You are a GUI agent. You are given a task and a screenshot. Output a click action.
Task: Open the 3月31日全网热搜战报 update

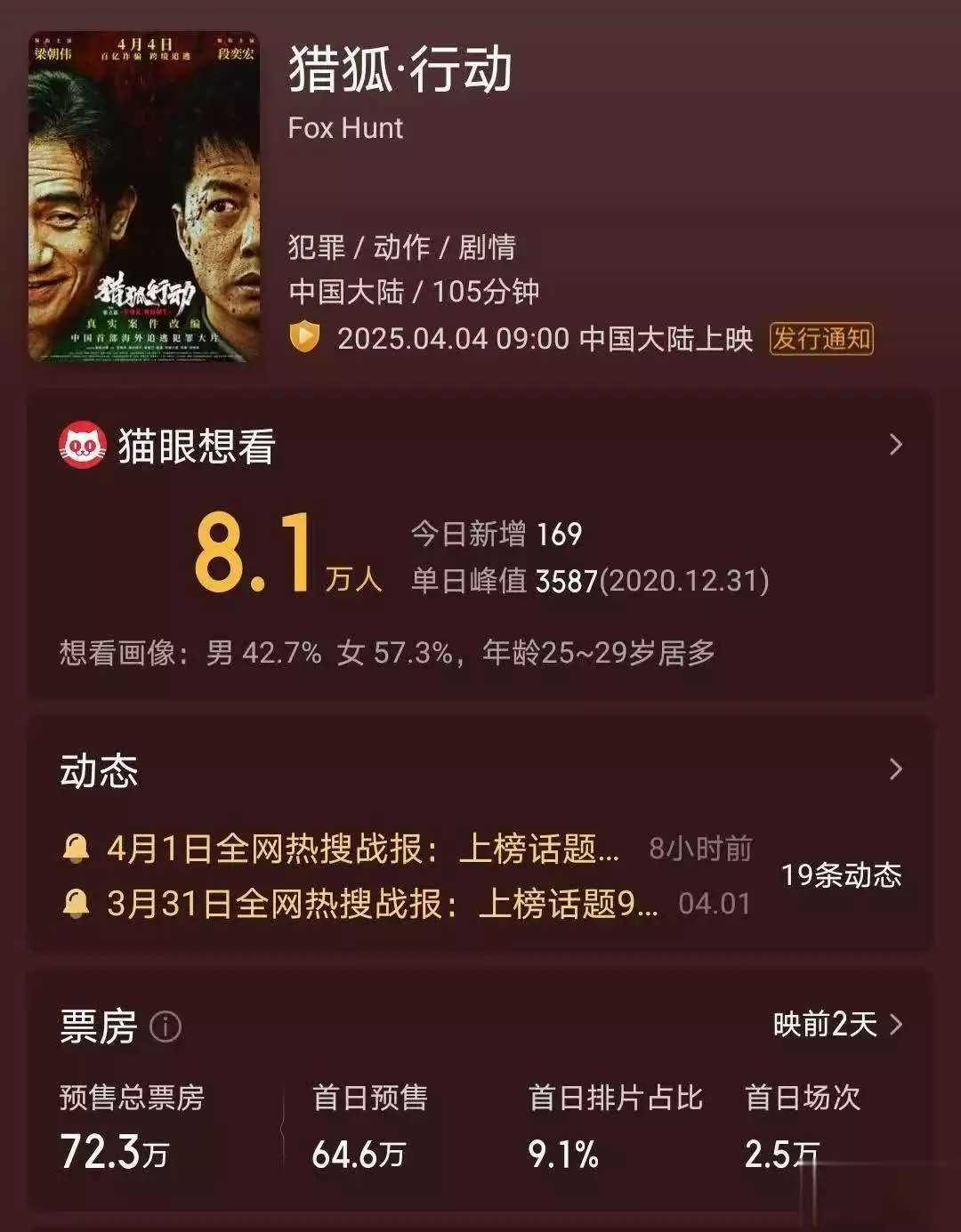click(382, 904)
